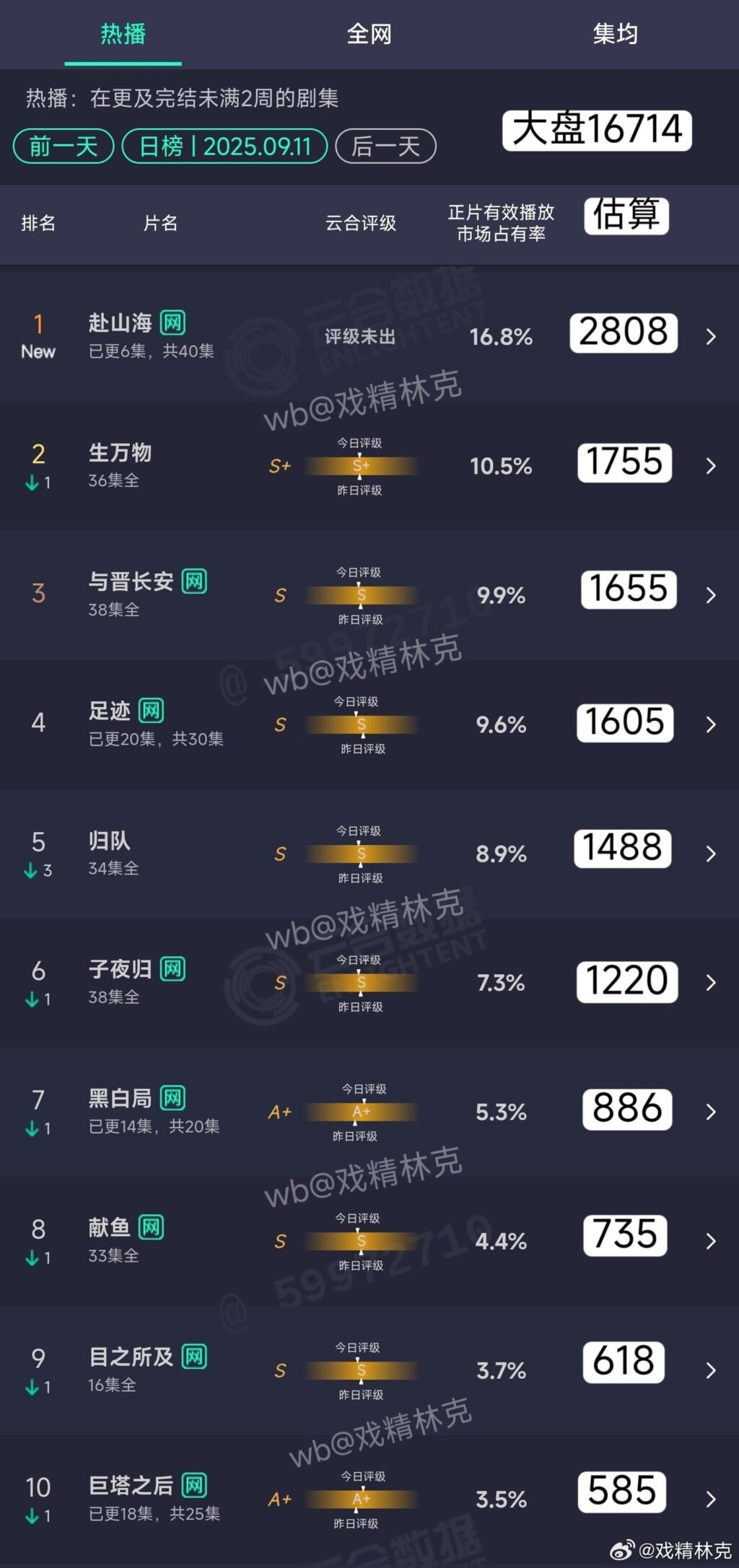View 目之所及 details
Image resolution: width=739 pixels, height=1568 pixels.
710,1370
